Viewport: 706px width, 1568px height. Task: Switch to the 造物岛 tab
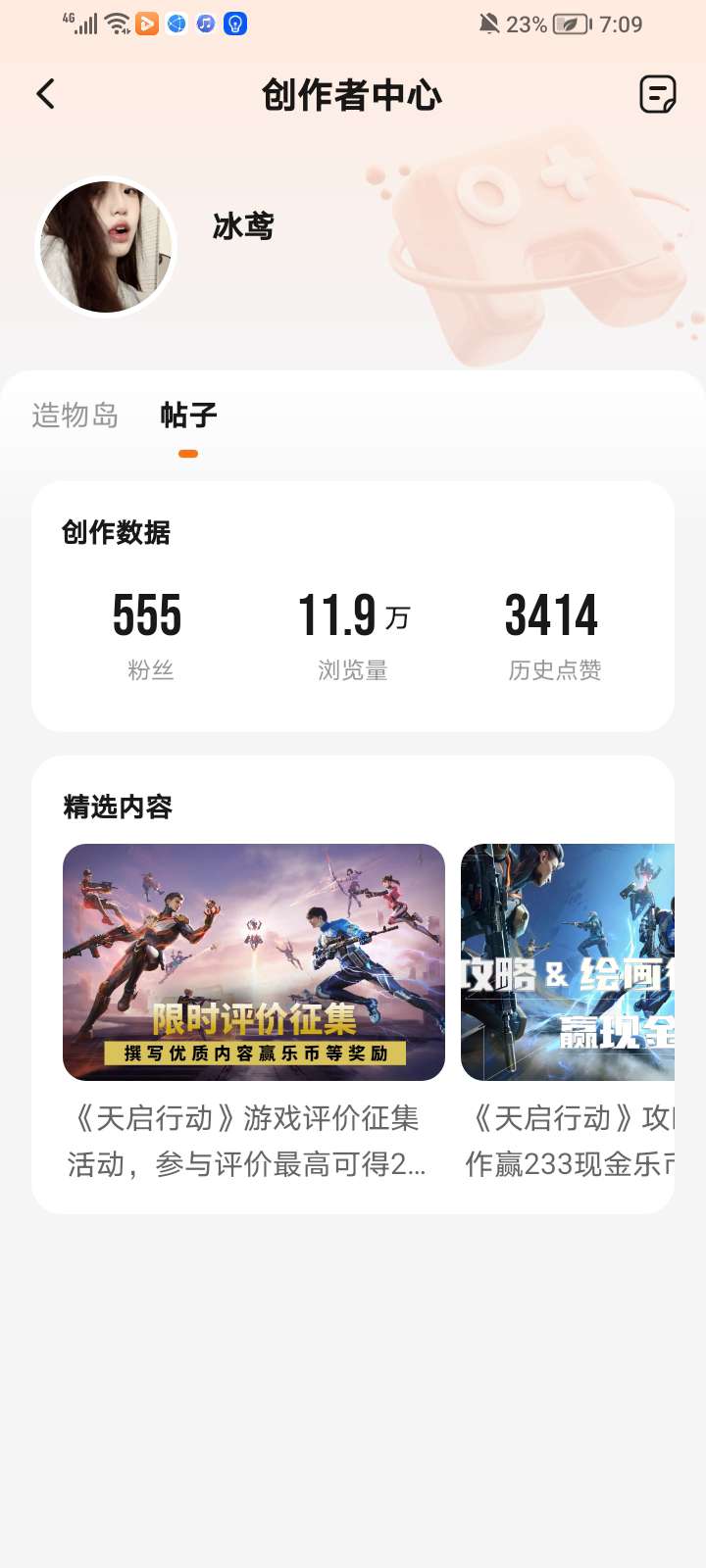click(75, 416)
